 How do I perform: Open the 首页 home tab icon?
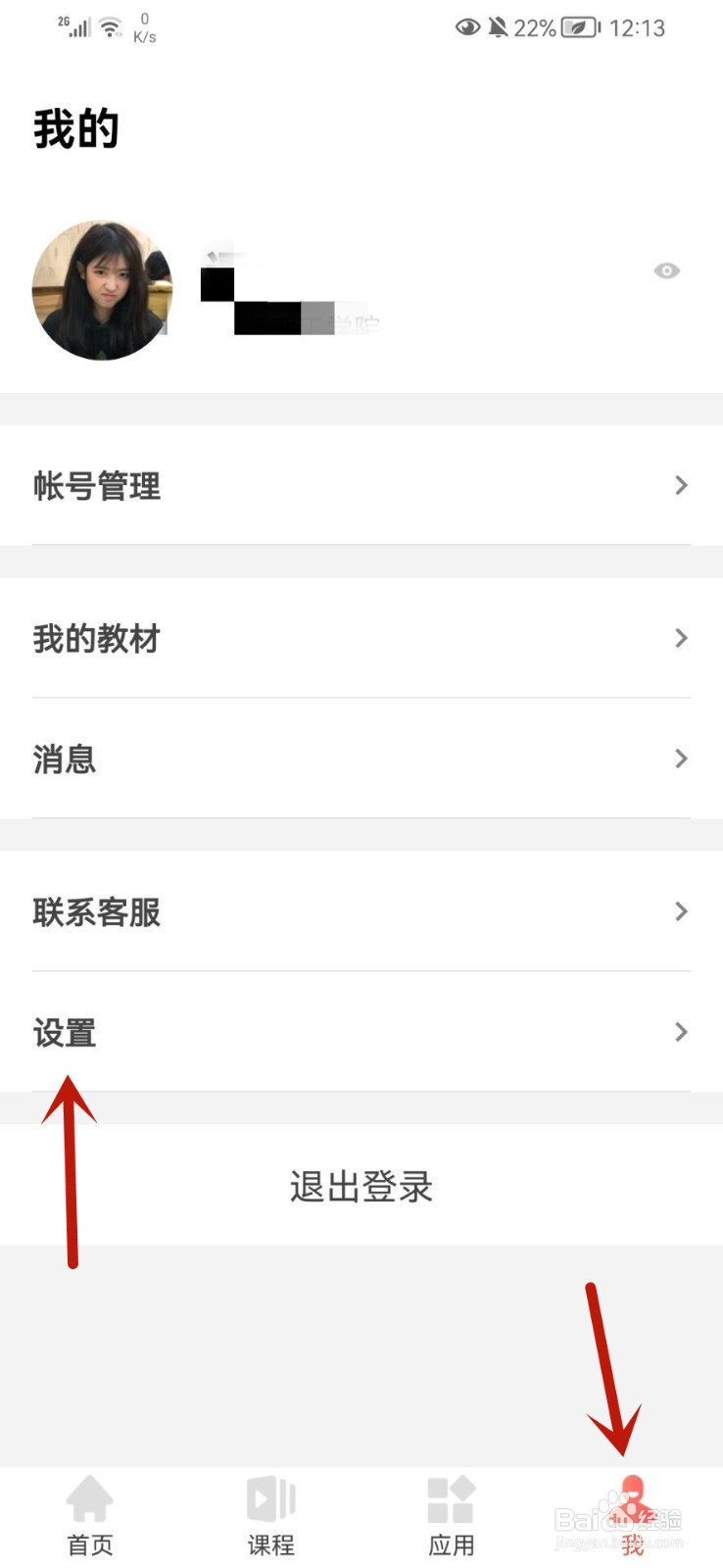90,1509
